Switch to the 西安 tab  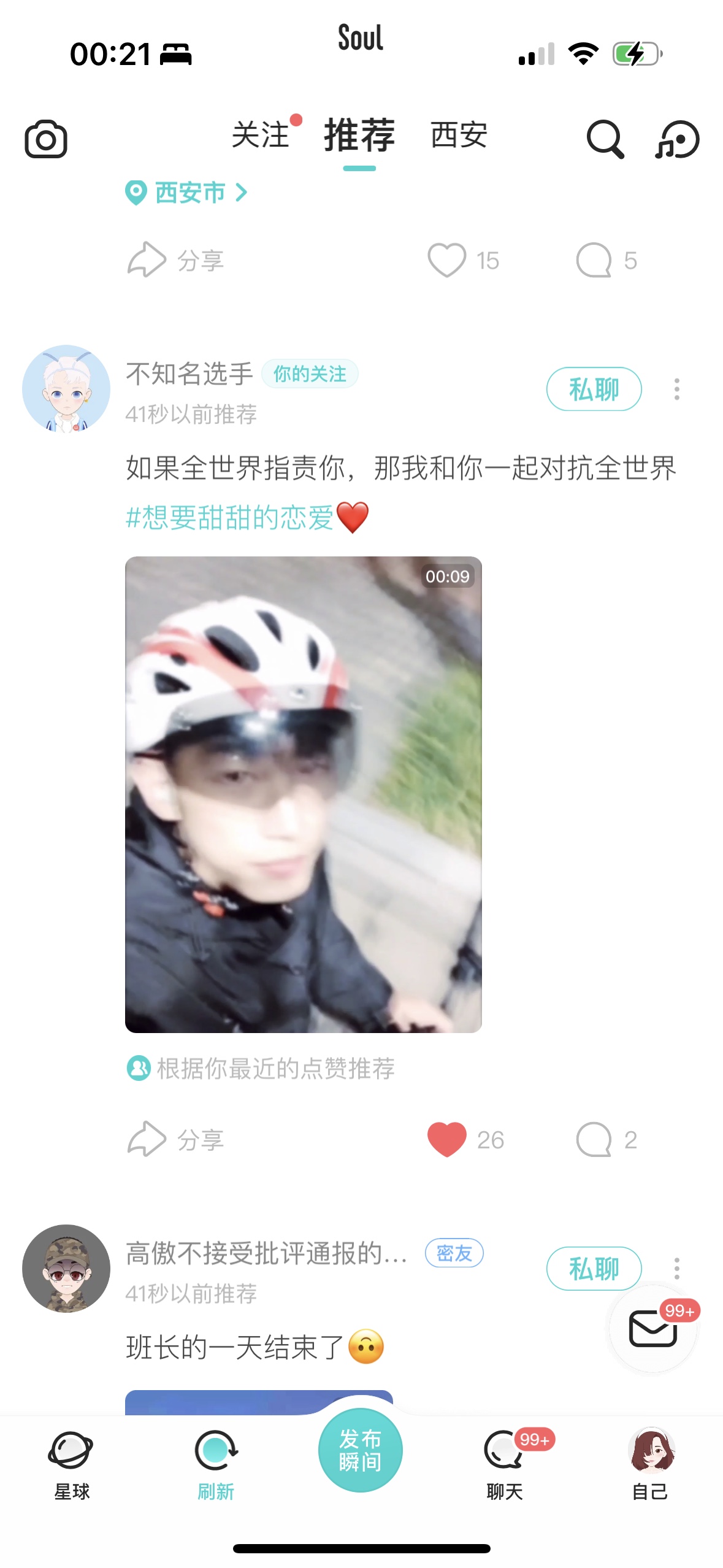[x=459, y=135]
